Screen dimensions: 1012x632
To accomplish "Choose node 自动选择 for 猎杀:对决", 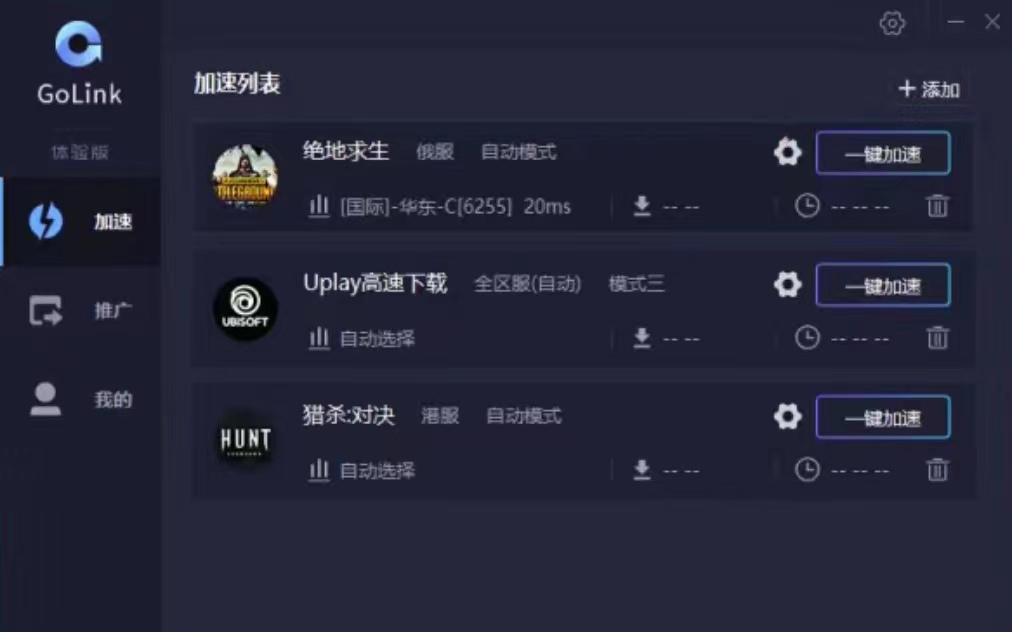I will click(375, 470).
